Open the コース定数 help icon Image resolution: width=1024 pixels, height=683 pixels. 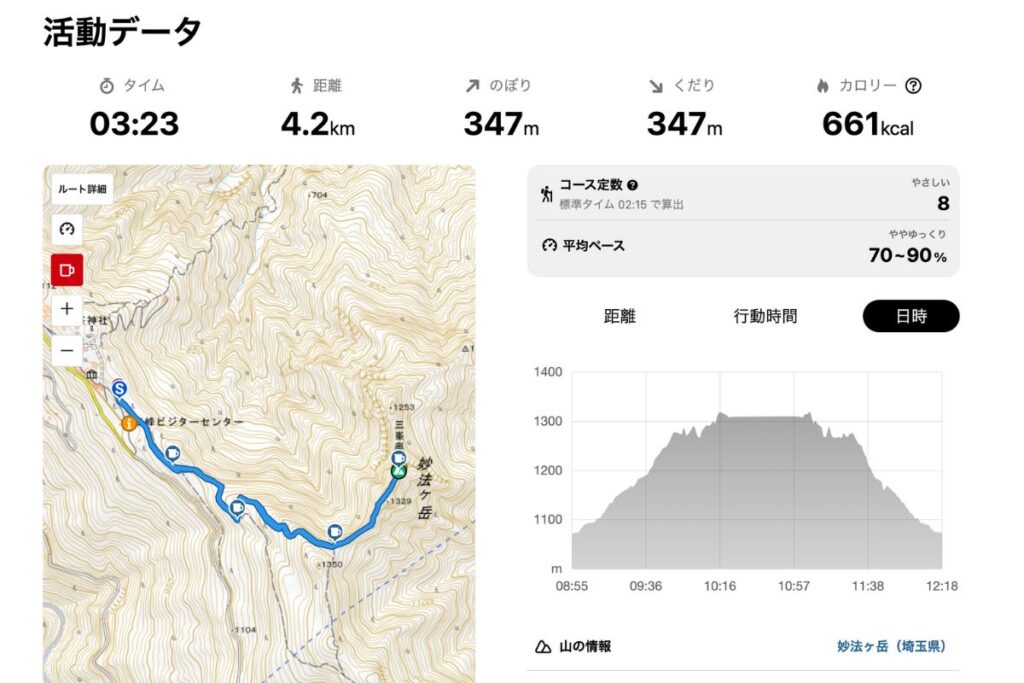click(x=632, y=185)
